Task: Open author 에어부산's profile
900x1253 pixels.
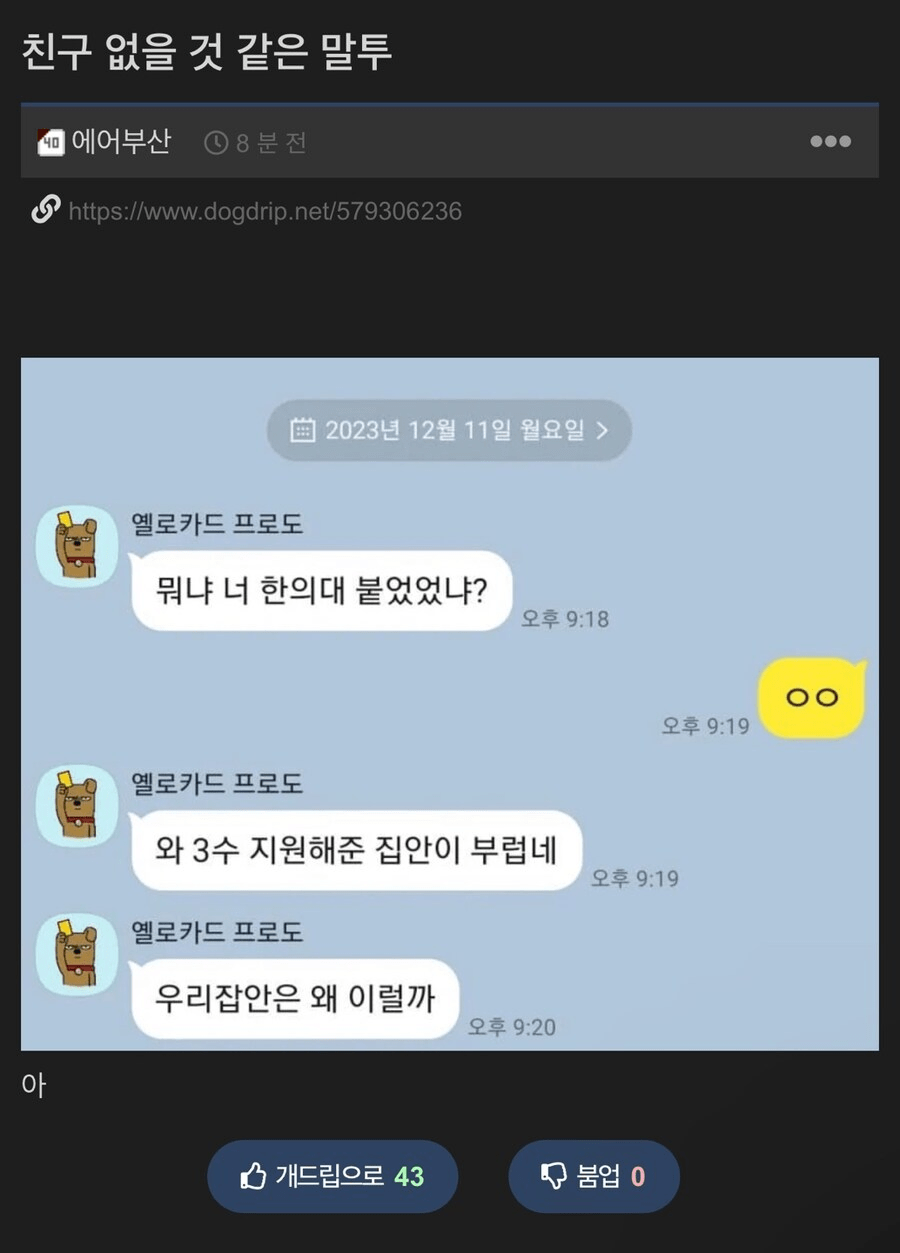Action: tap(120, 142)
